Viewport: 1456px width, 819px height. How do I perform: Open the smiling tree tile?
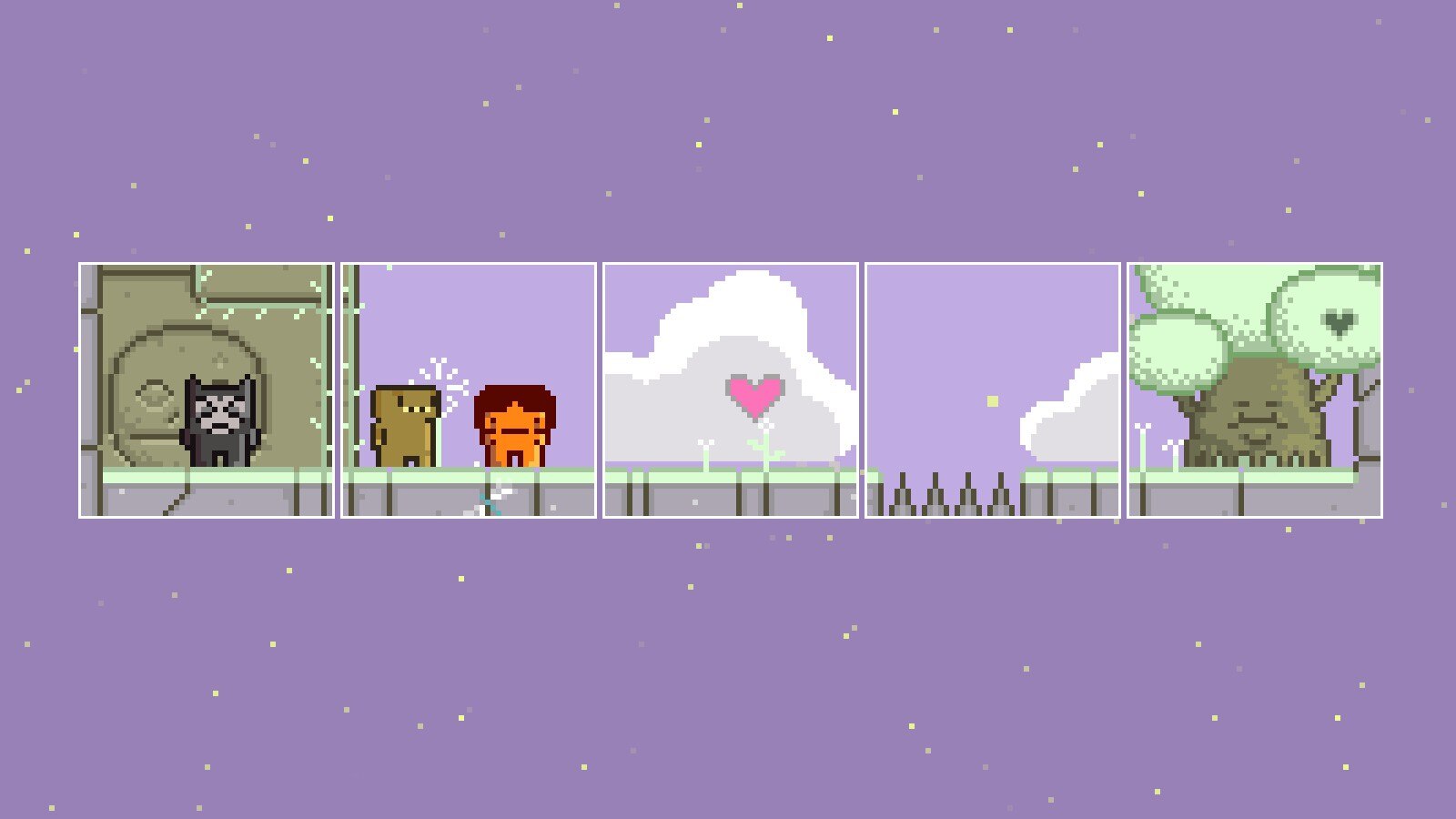point(1255,390)
